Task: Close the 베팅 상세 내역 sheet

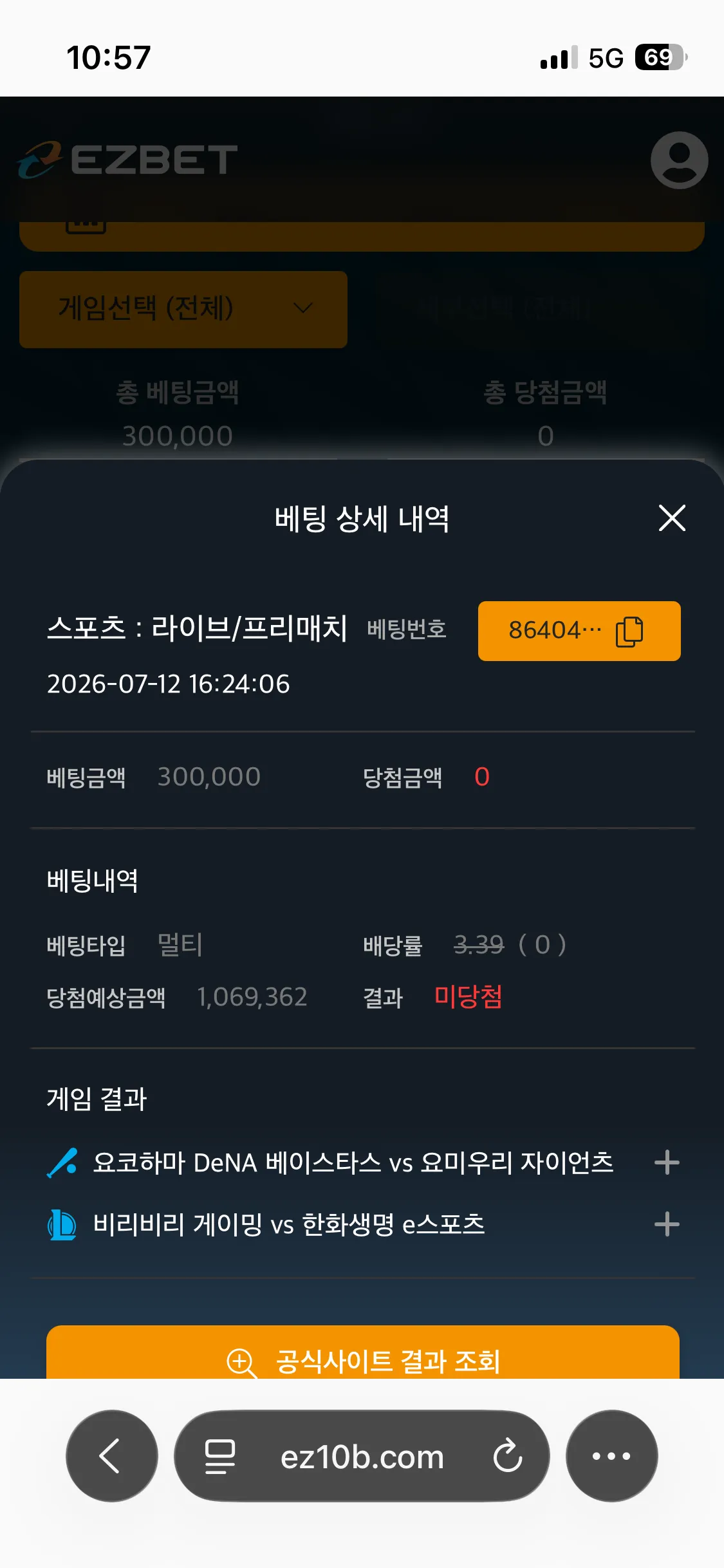Action: pos(672,518)
